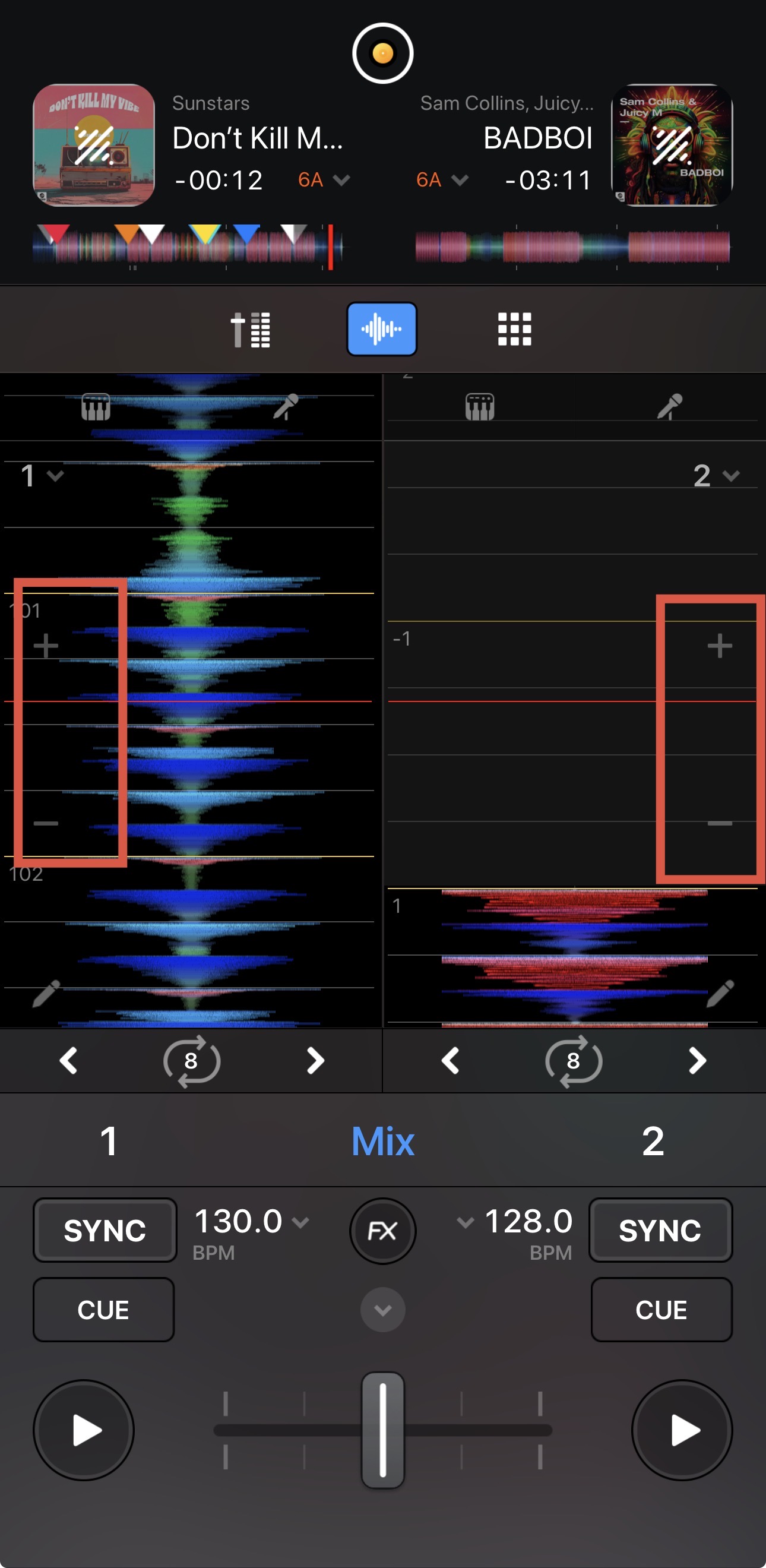Tap SYNC on deck 1
766x1568 pixels.
[105, 1230]
